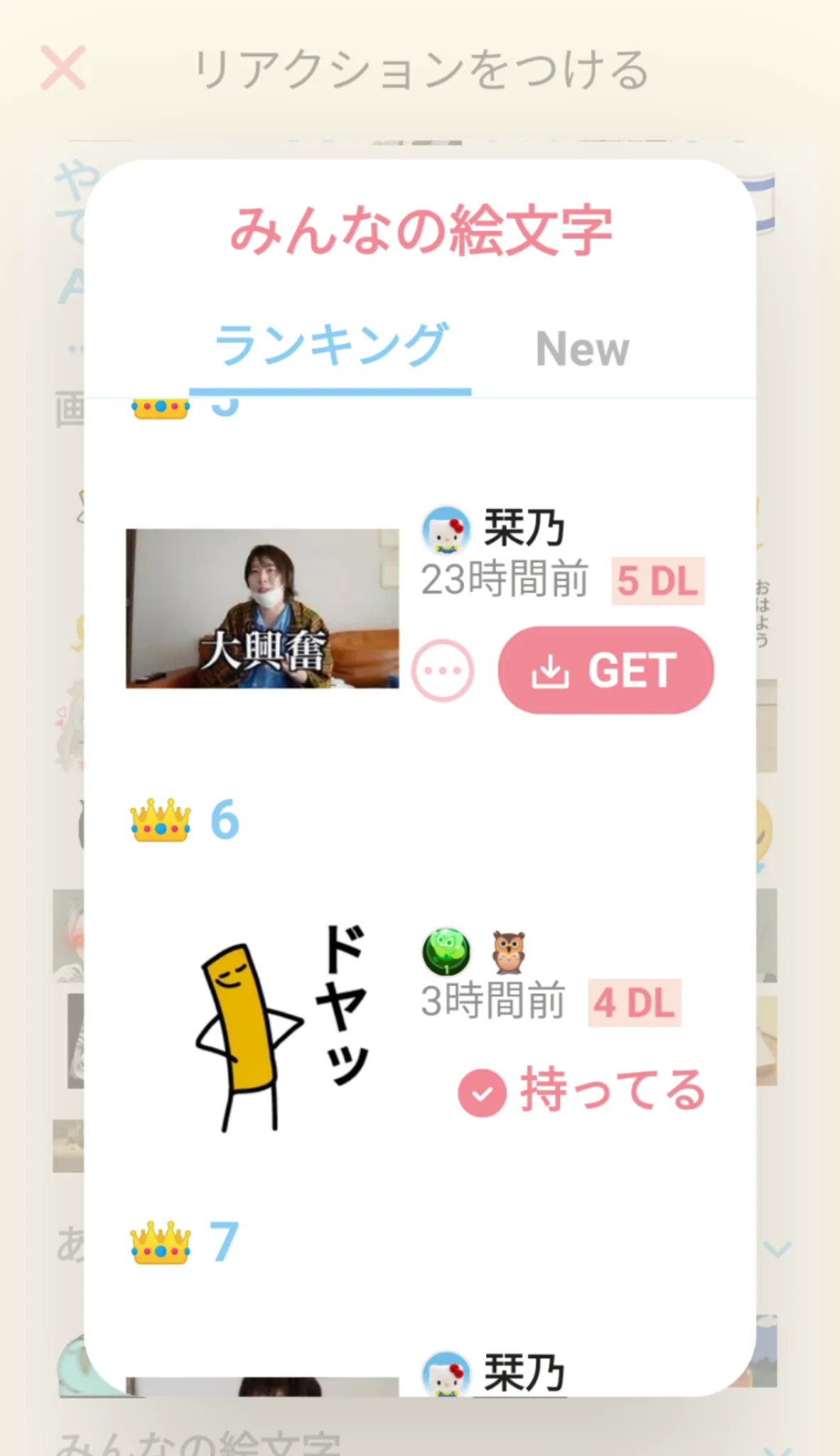The width and height of the screenshot is (840, 1456).
Task: Select the ランキング tab
Action: click(330, 346)
